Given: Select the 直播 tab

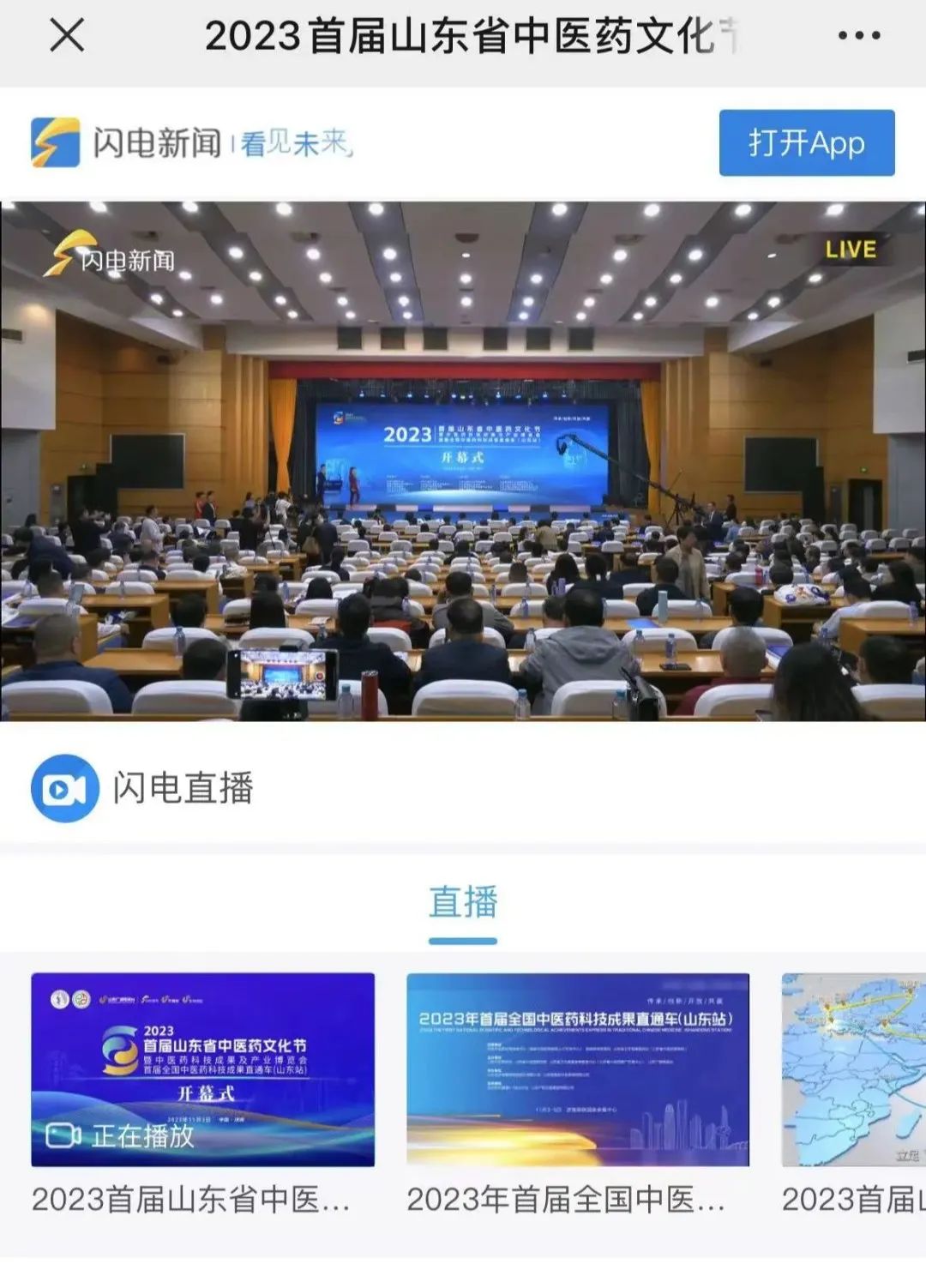Looking at the screenshot, I should point(463,904).
